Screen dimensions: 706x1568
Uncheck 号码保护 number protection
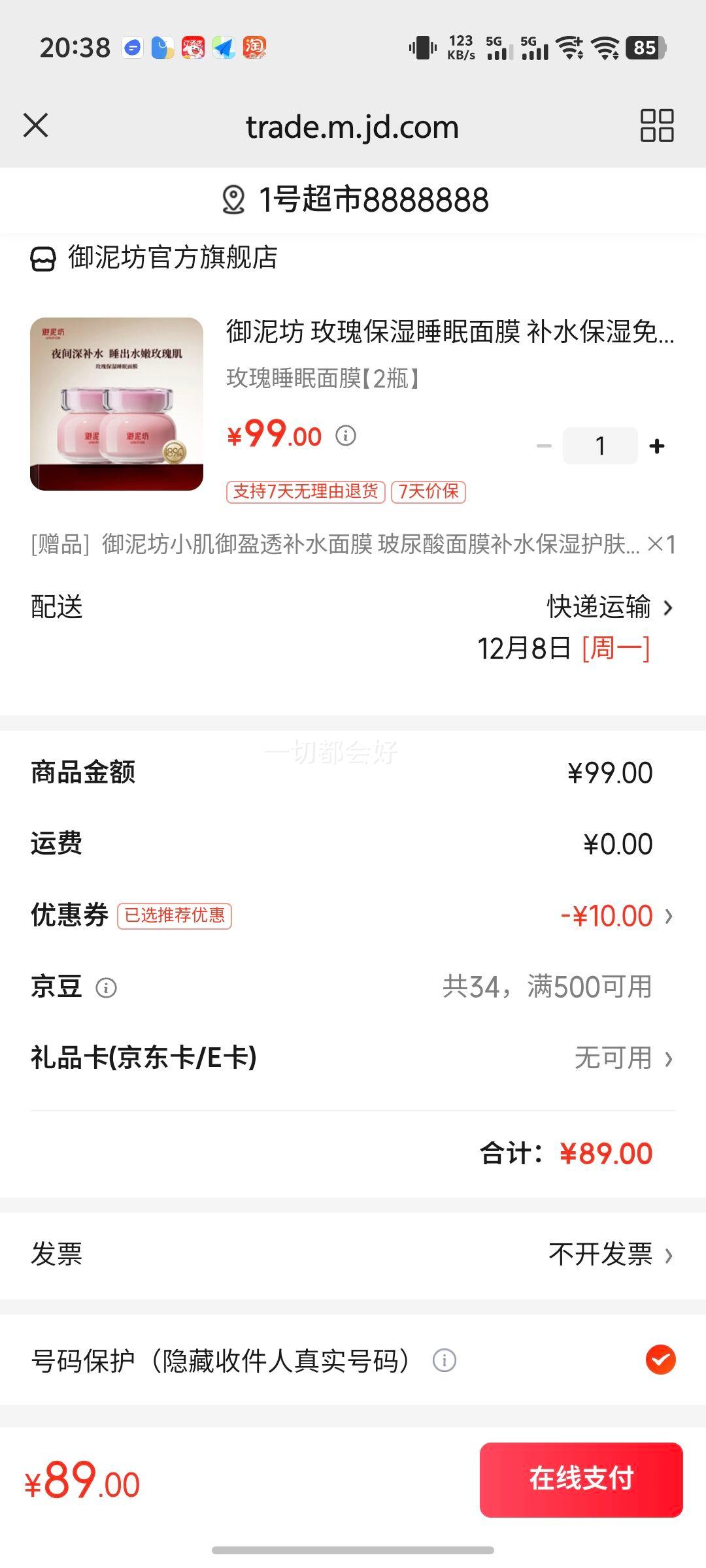660,1361
